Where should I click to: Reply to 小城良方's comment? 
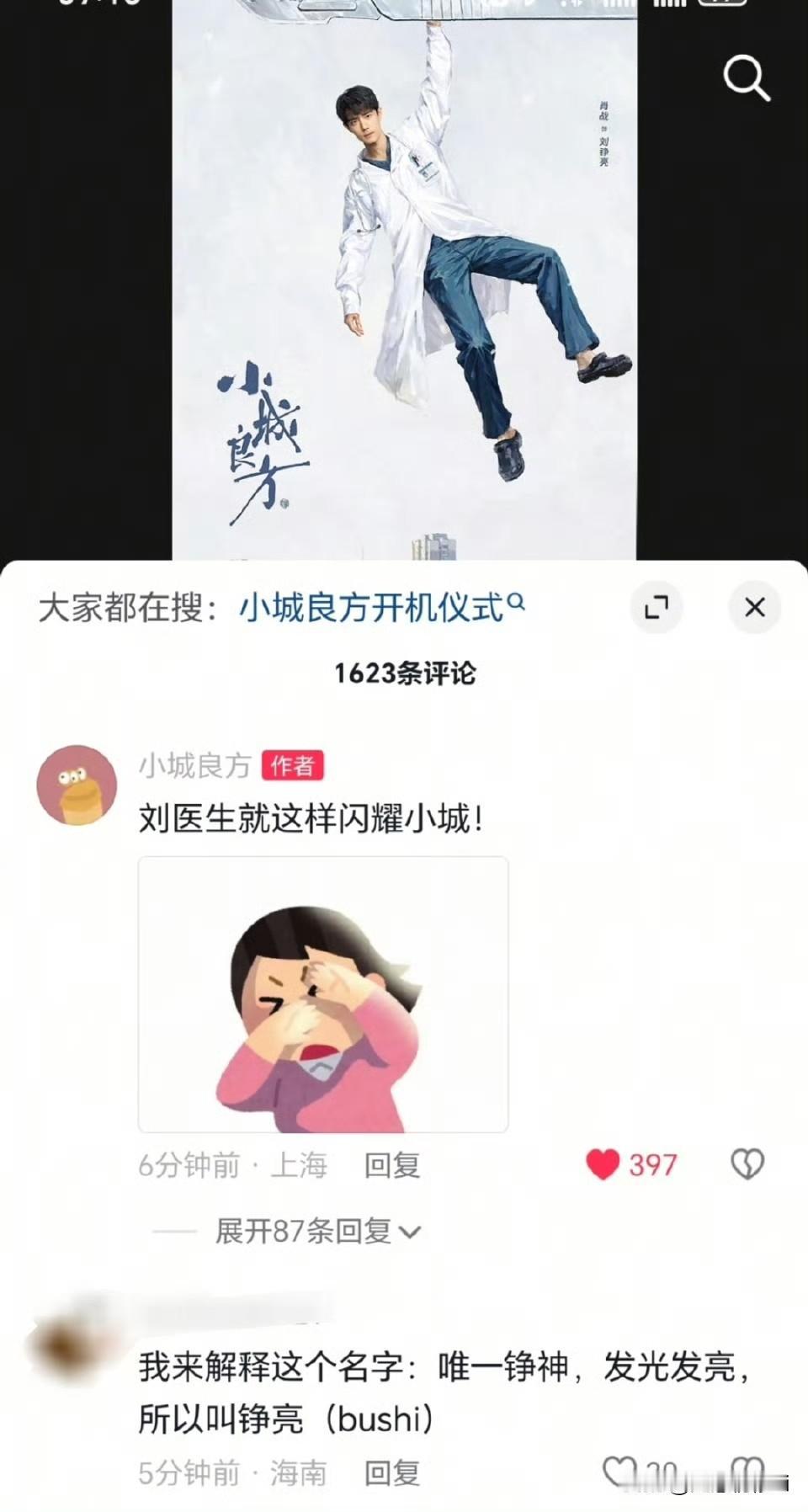click(x=391, y=1165)
